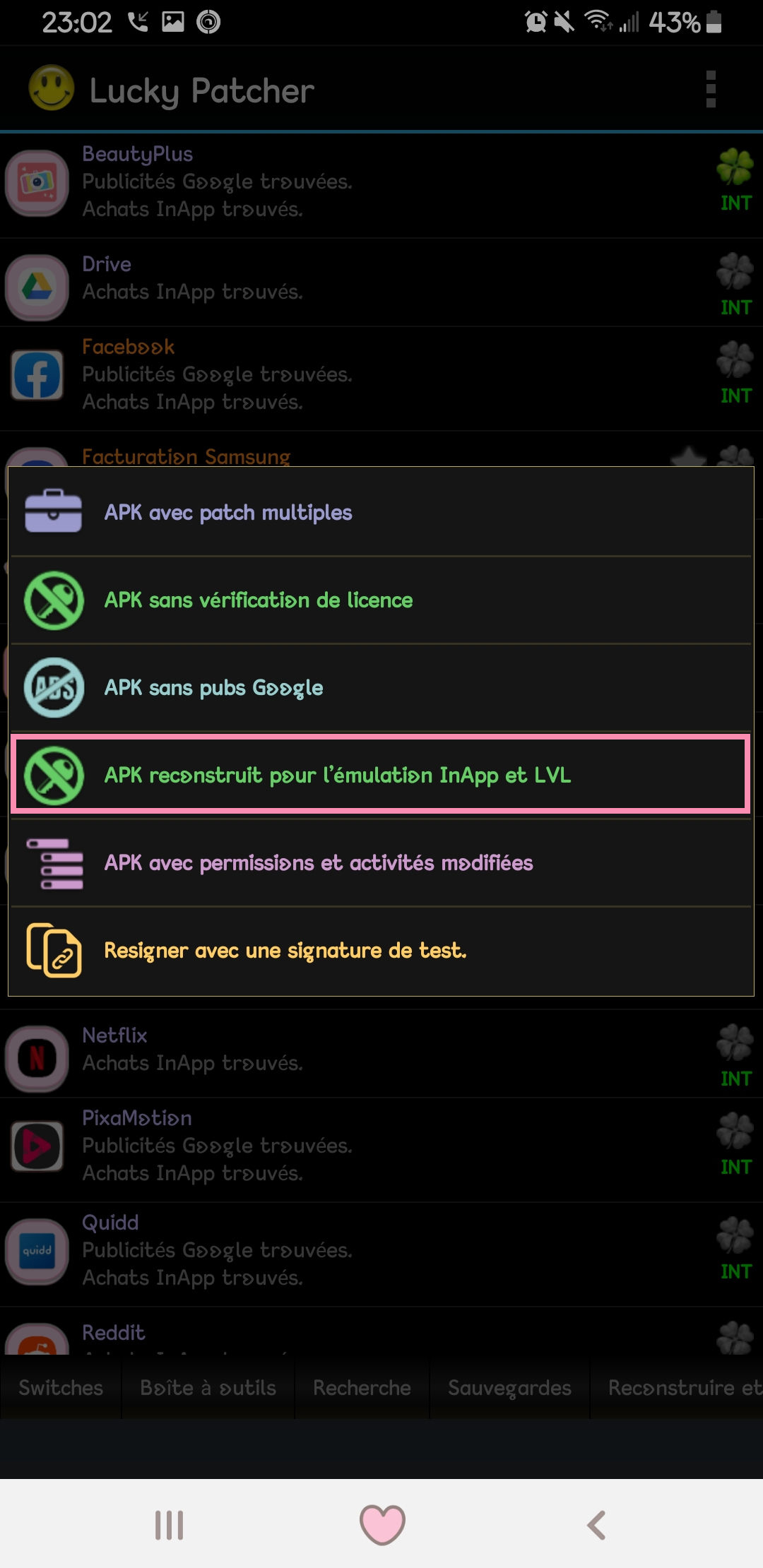Open the PixaMotion app entry
The image size is (763, 1568).
381,1150
